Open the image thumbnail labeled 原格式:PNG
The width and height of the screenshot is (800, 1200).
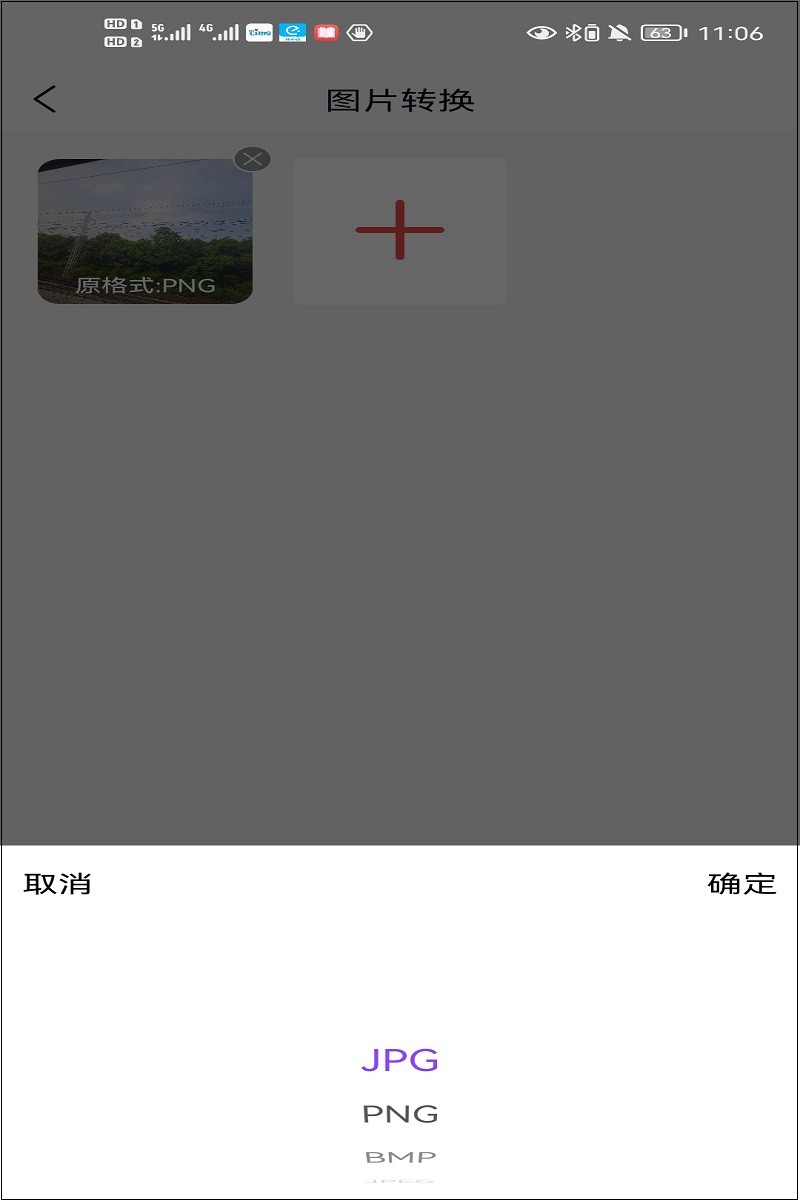pyautogui.click(x=145, y=232)
